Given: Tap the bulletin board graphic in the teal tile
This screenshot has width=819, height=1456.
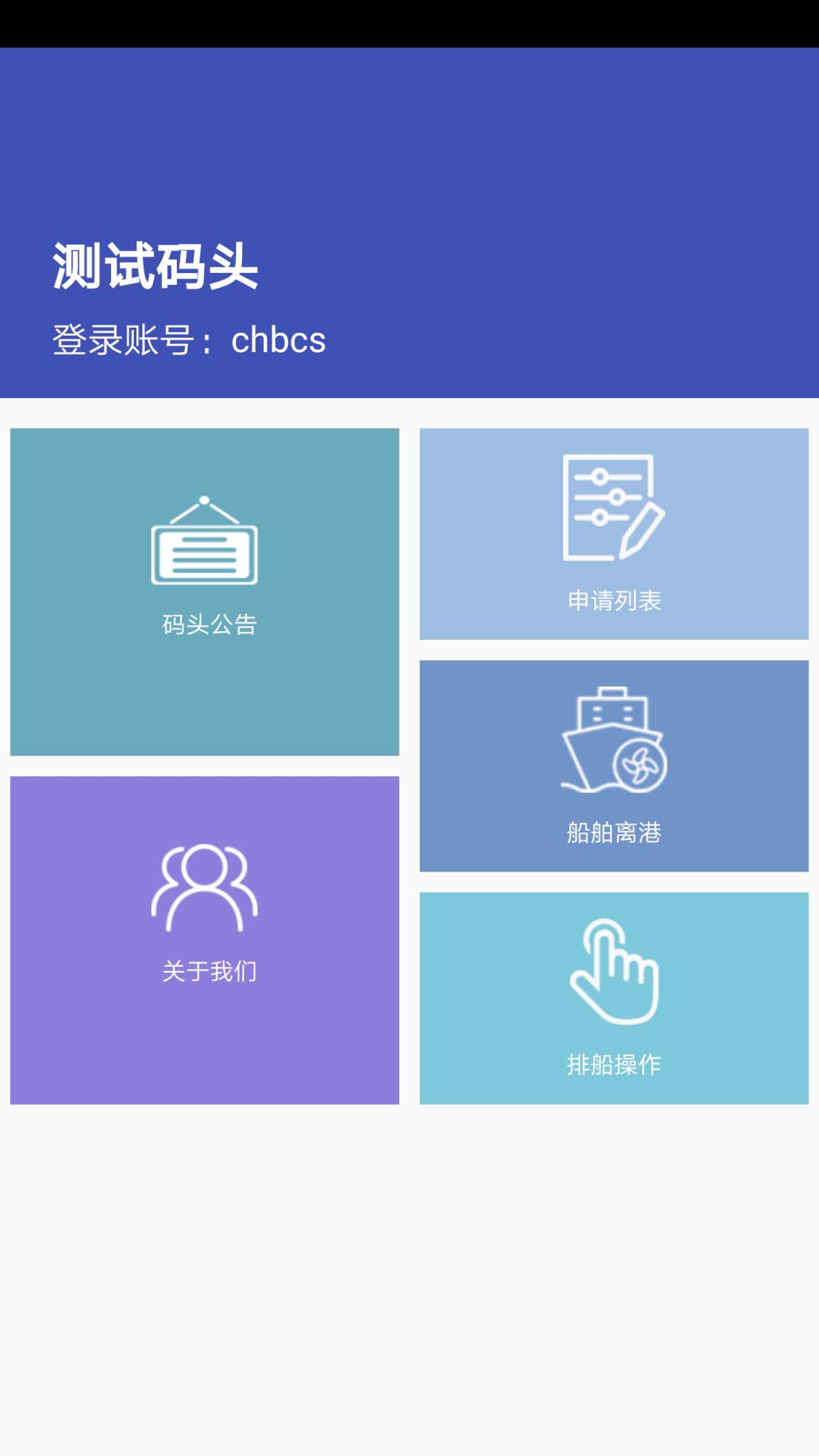Looking at the screenshot, I should (204, 555).
